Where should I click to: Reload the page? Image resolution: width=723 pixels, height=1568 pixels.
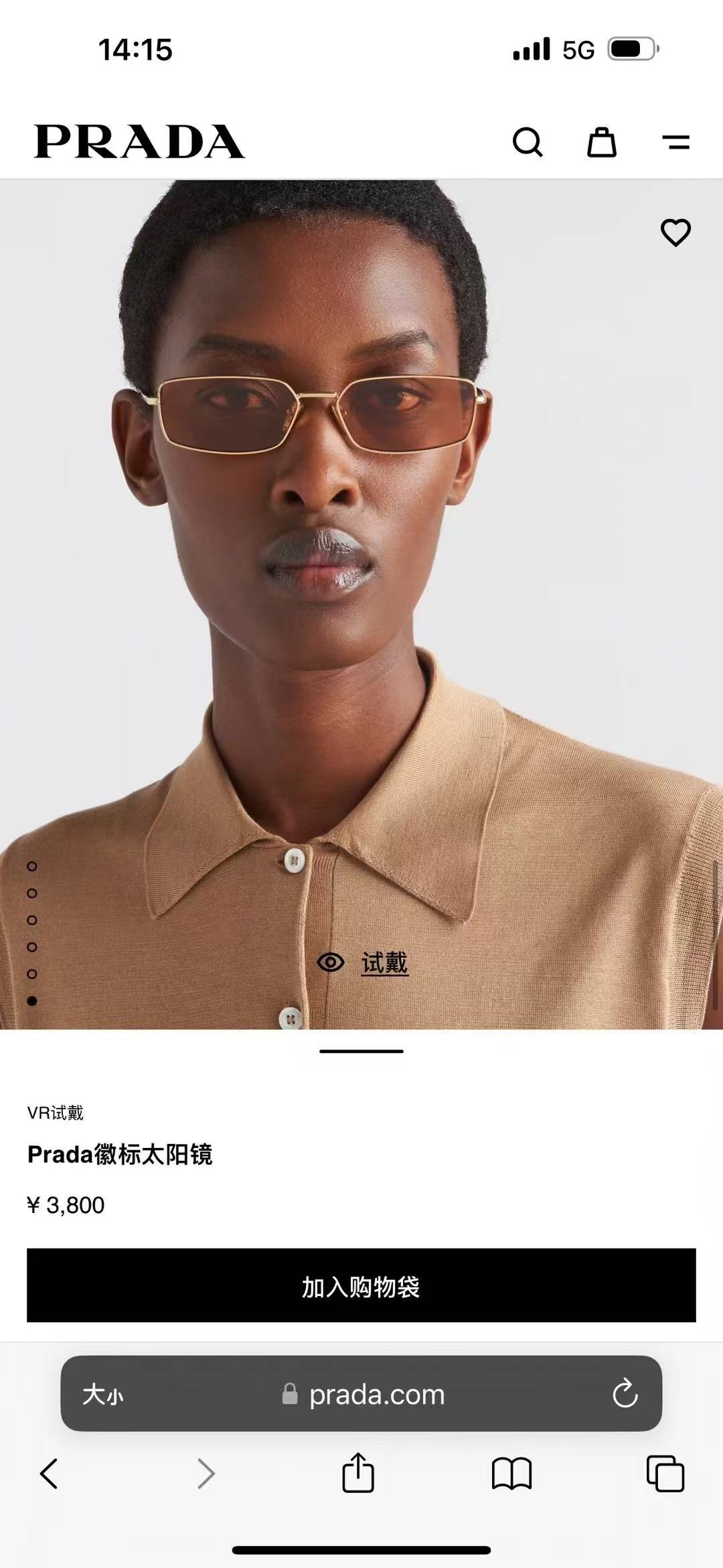click(625, 1395)
